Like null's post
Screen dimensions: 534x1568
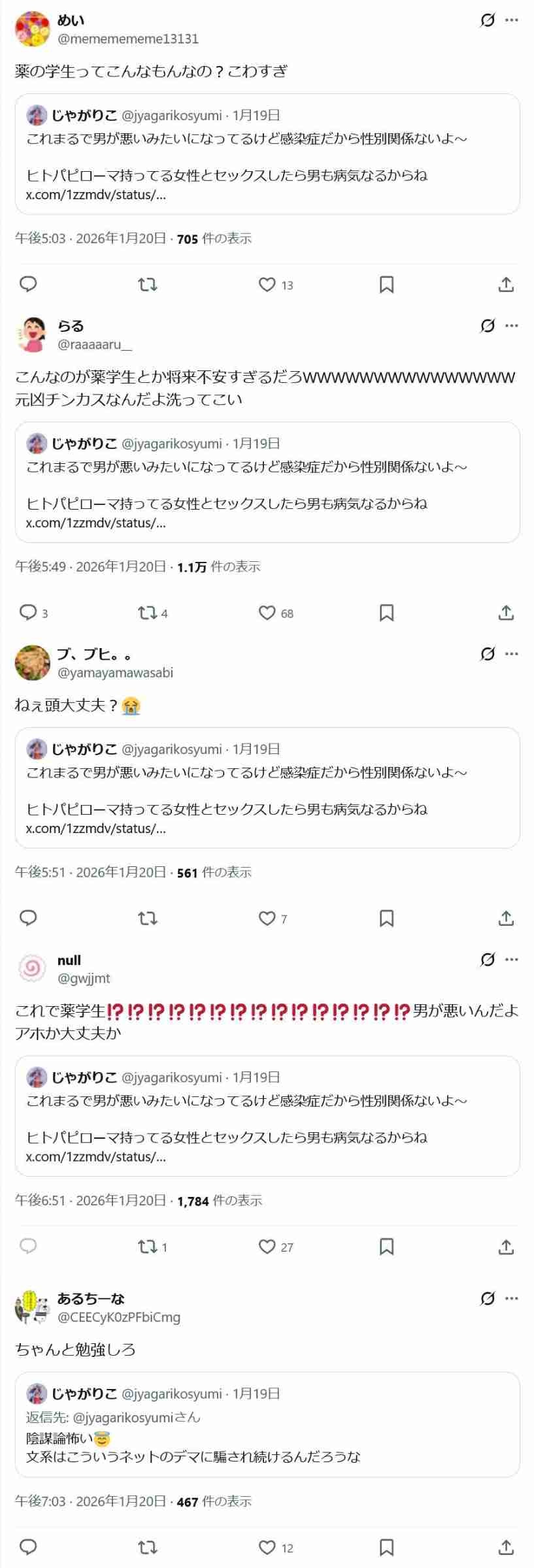(267, 1247)
